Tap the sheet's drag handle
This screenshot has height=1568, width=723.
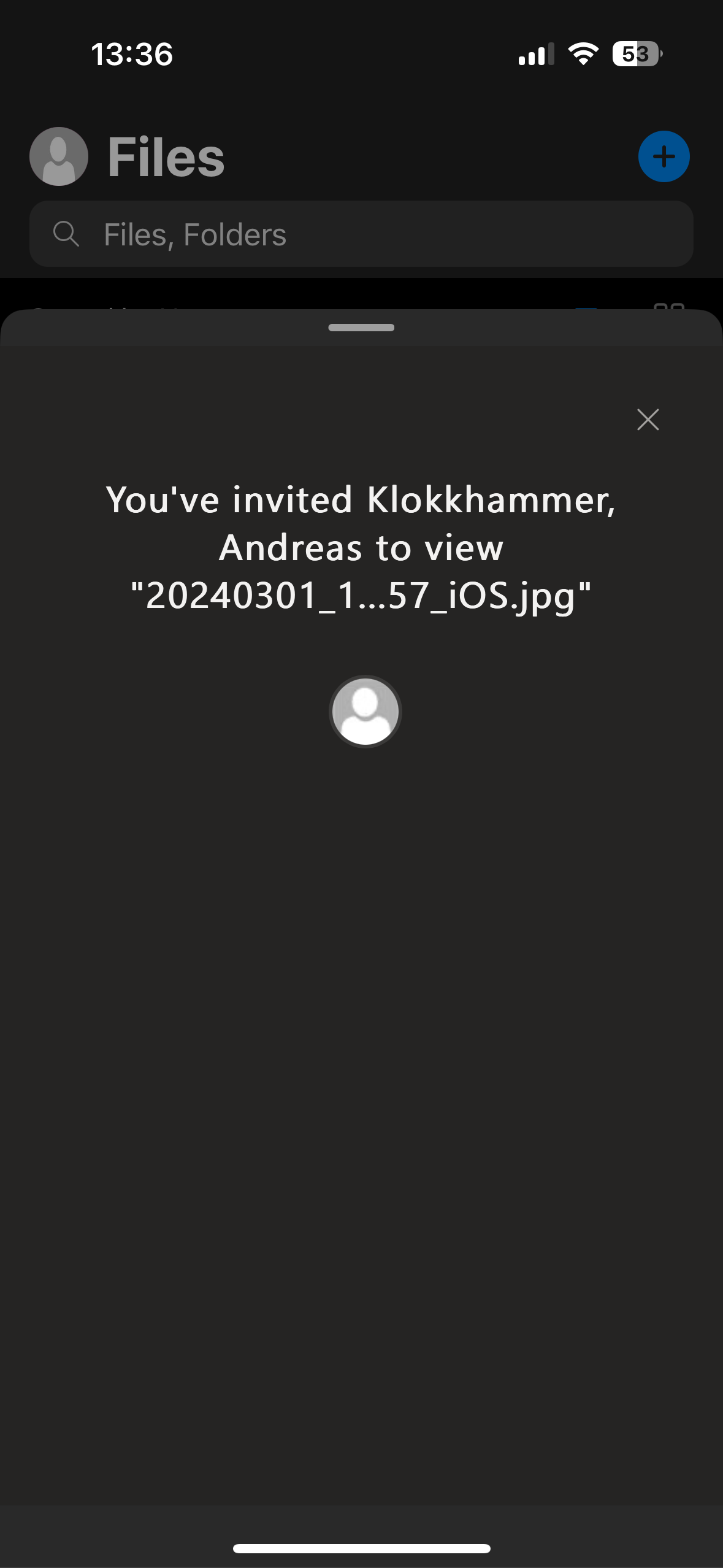pos(361,328)
